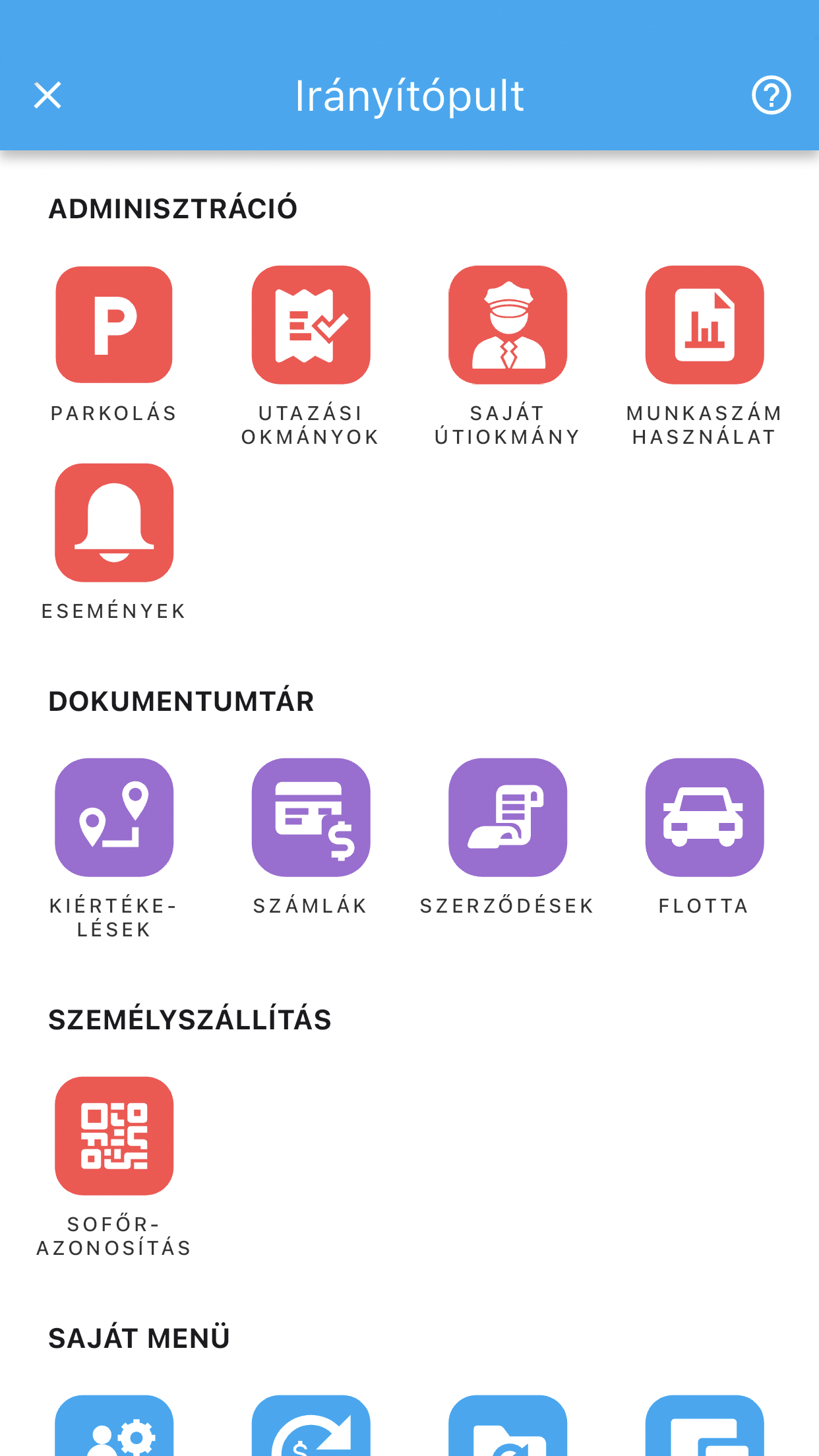Screen dimensions: 819x1456
Task: Open the Flotta car tile
Action: [704, 817]
